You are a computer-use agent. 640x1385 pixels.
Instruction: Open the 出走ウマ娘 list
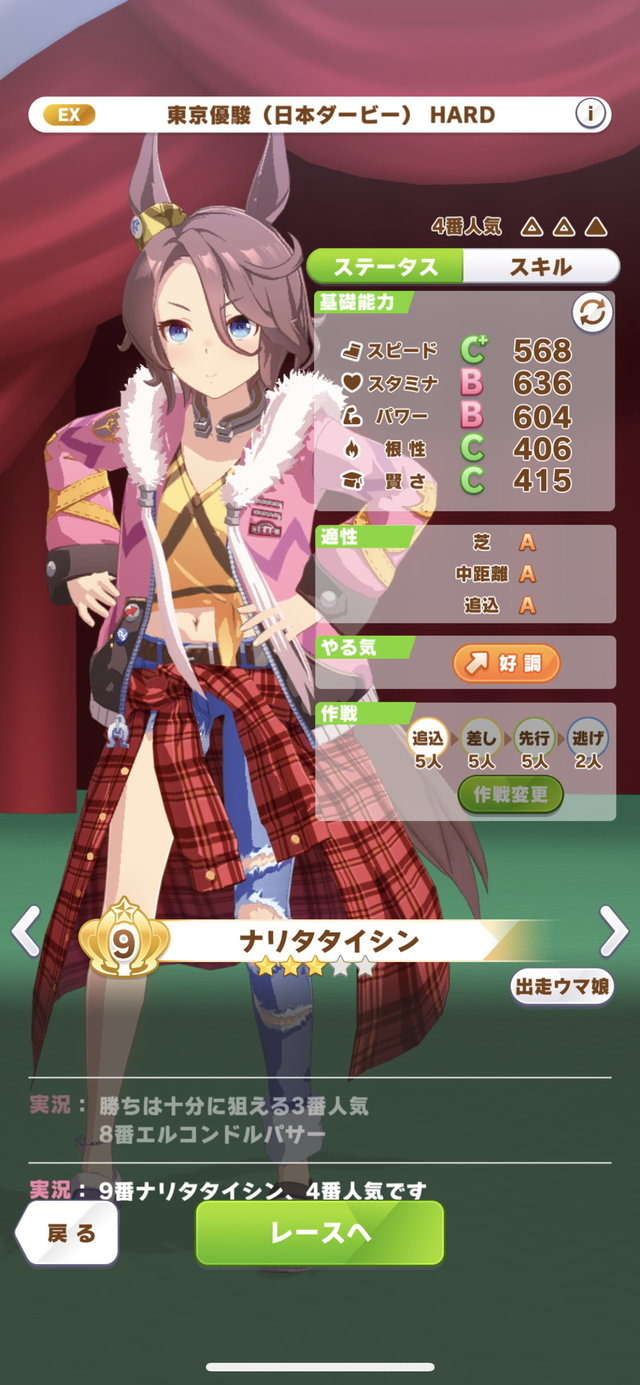pos(563,986)
